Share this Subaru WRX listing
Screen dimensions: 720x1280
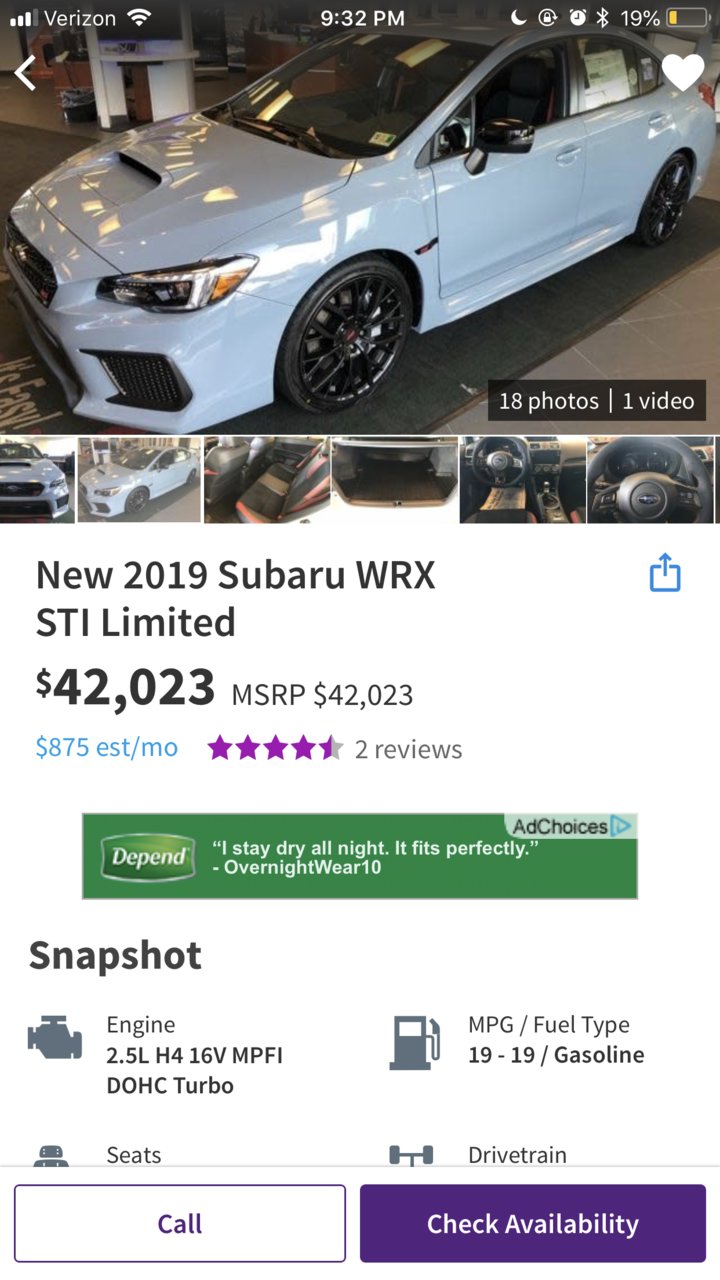coord(665,573)
